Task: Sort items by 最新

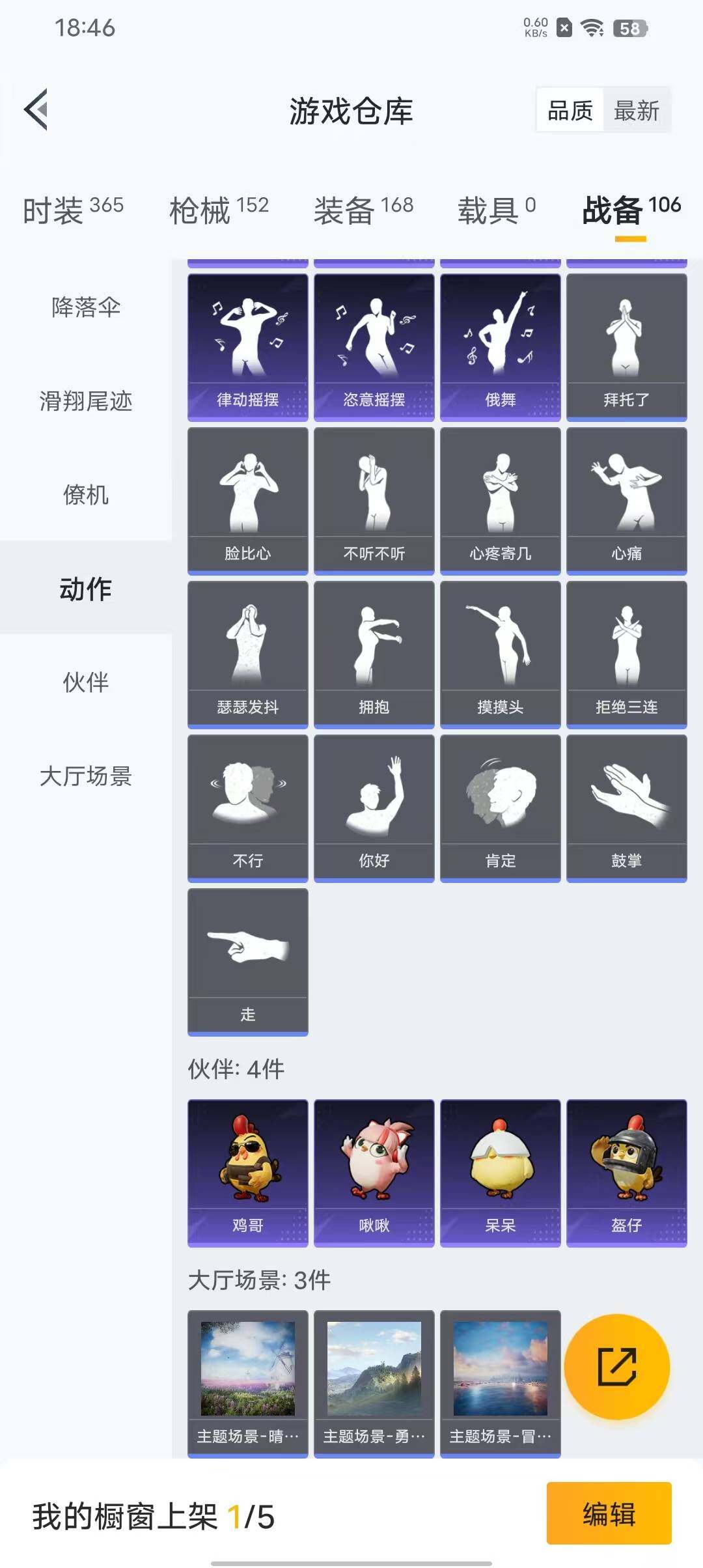Action: (636, 111)
